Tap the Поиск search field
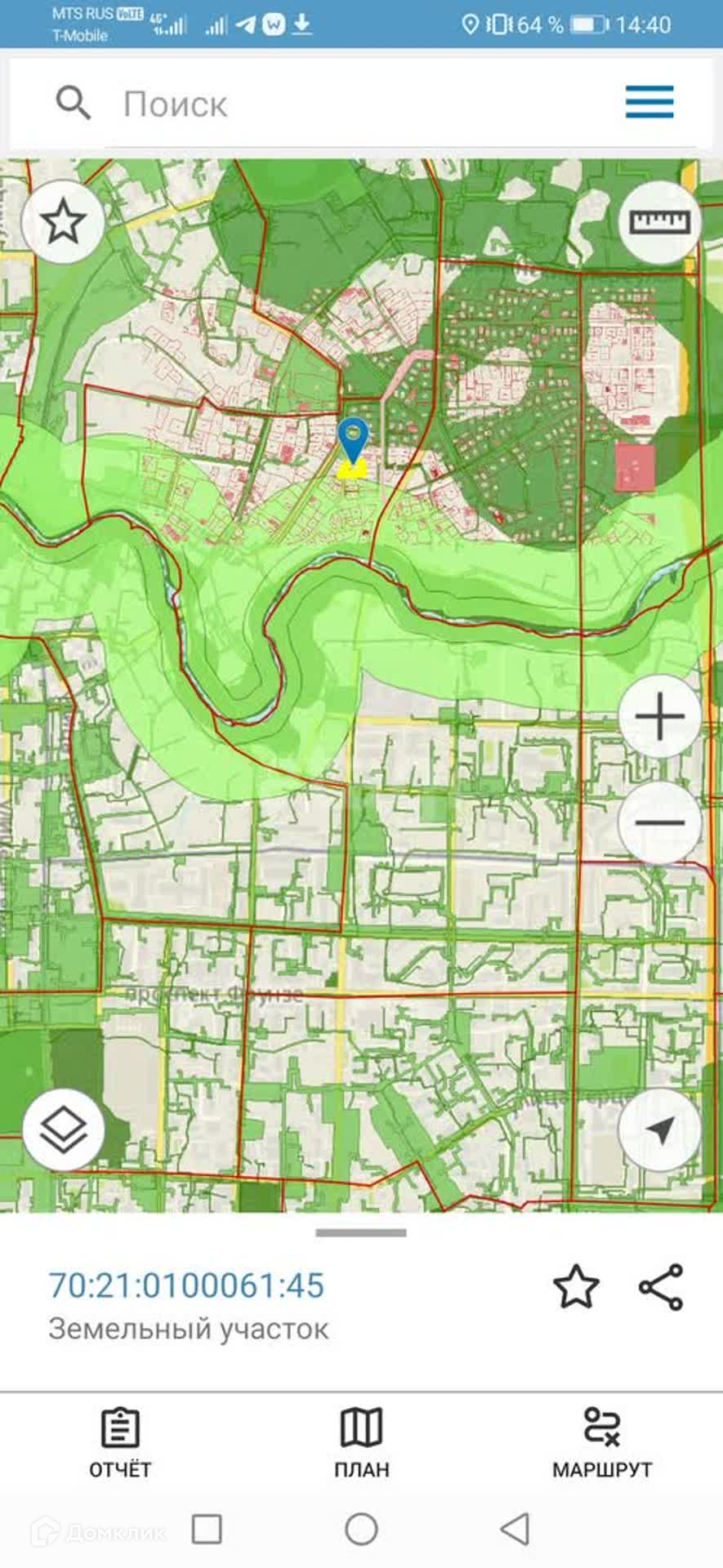The height and width of the screenshot is (1568, 723). (359, 105)
